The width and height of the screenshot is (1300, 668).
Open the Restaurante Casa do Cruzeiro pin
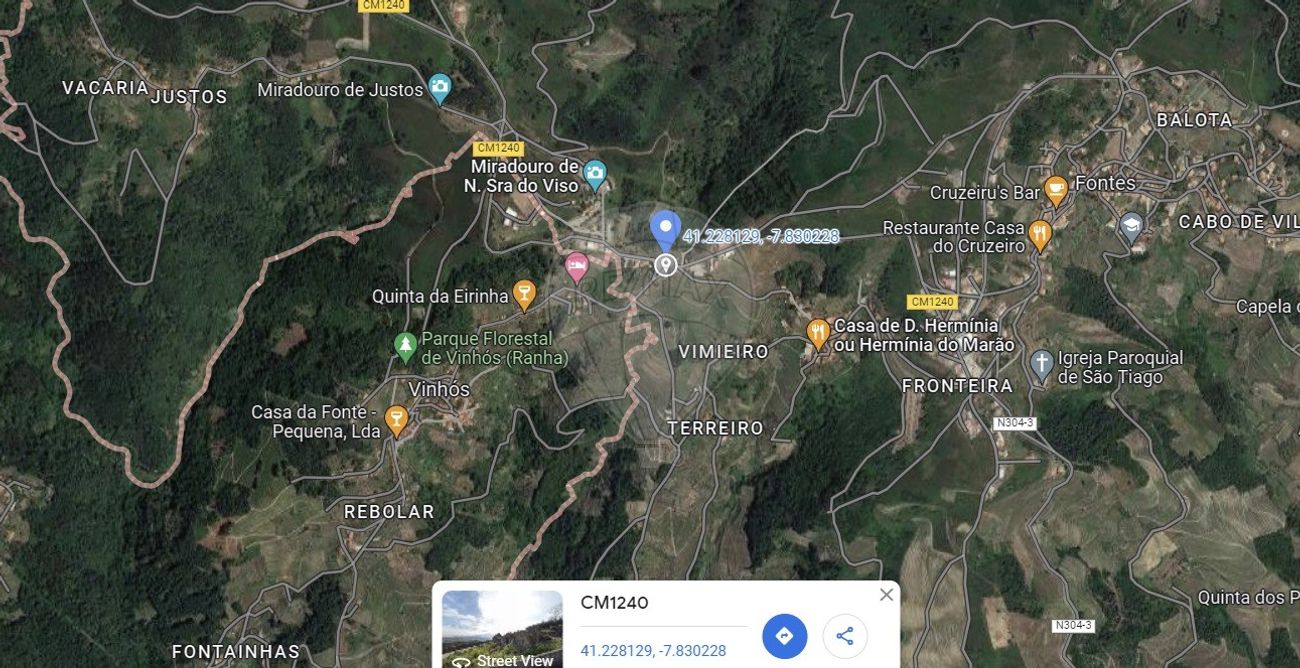tap(1040, 235)
